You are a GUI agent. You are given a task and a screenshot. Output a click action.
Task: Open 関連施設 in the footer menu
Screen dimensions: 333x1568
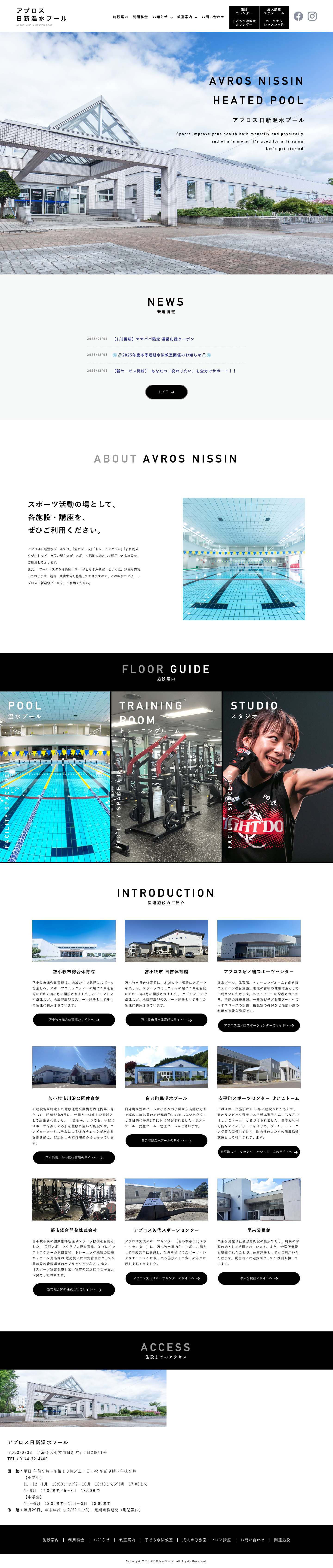point(282,1540)
